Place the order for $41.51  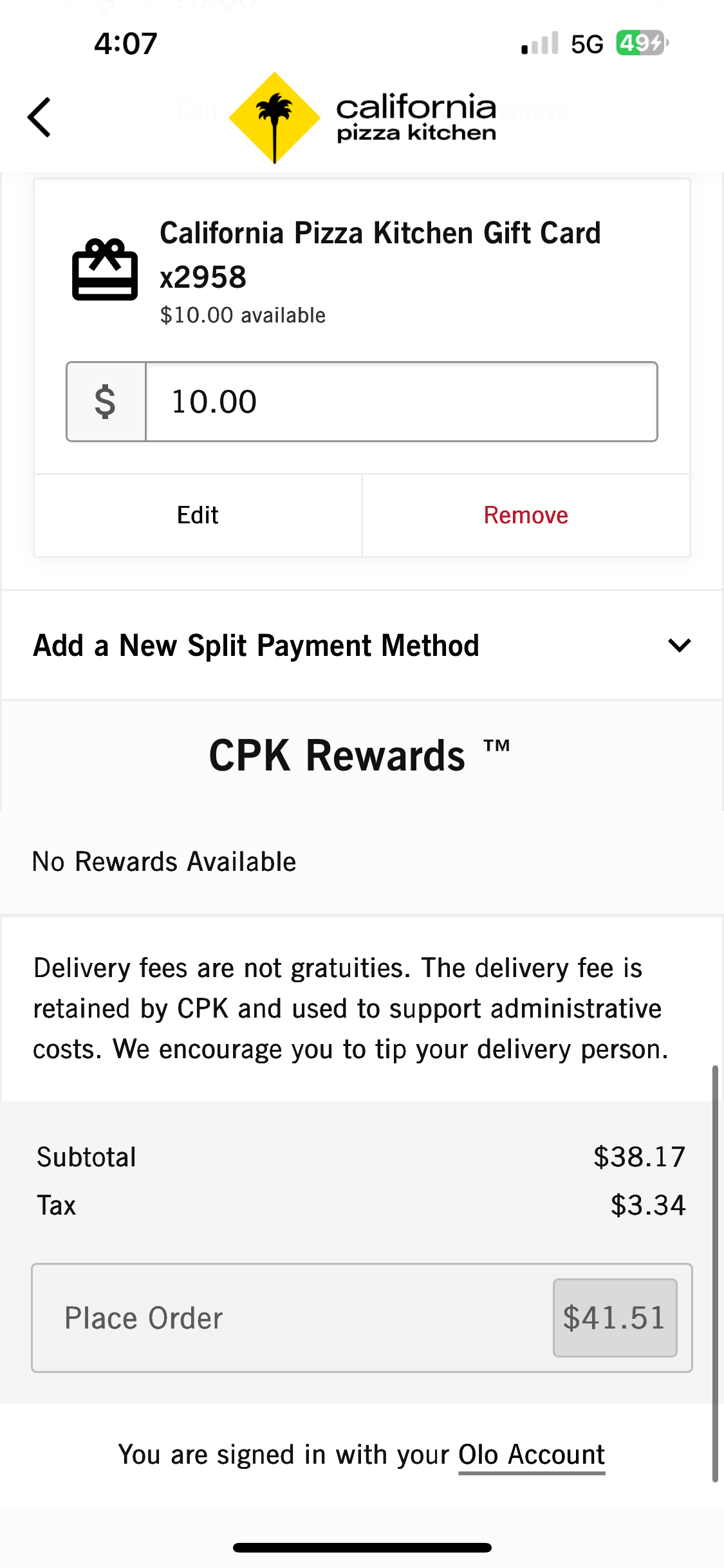tap(362, 1318)
